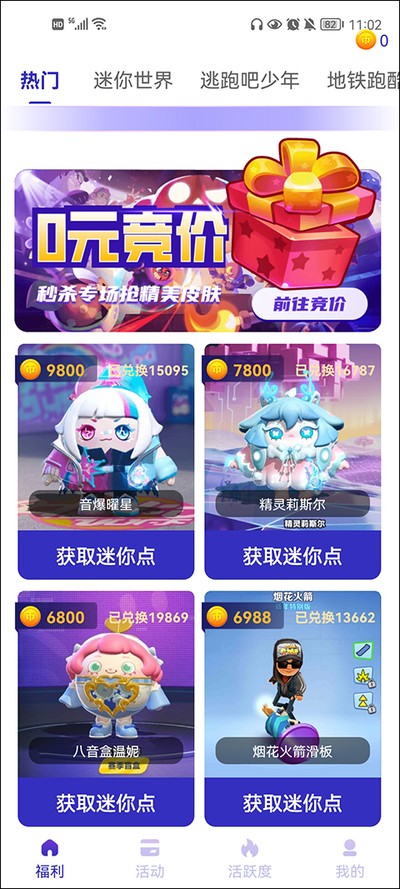Open the coin balance at the top right
The image size is (400, 889).
(372, 41)
